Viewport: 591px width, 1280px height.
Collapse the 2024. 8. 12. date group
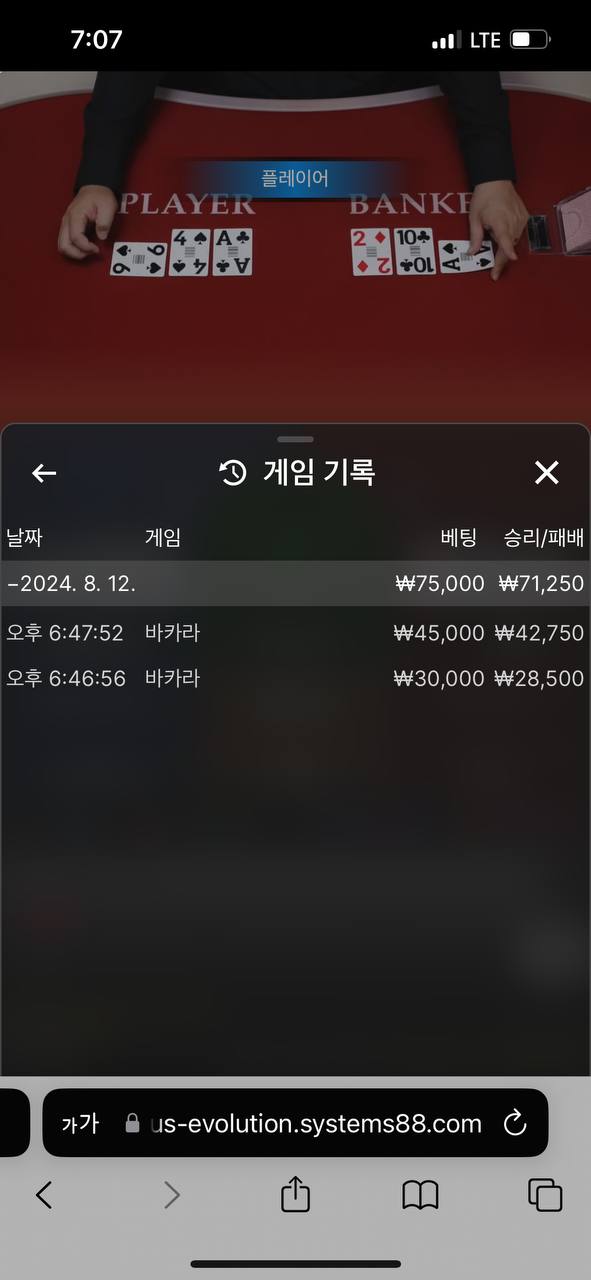[295, 583]
